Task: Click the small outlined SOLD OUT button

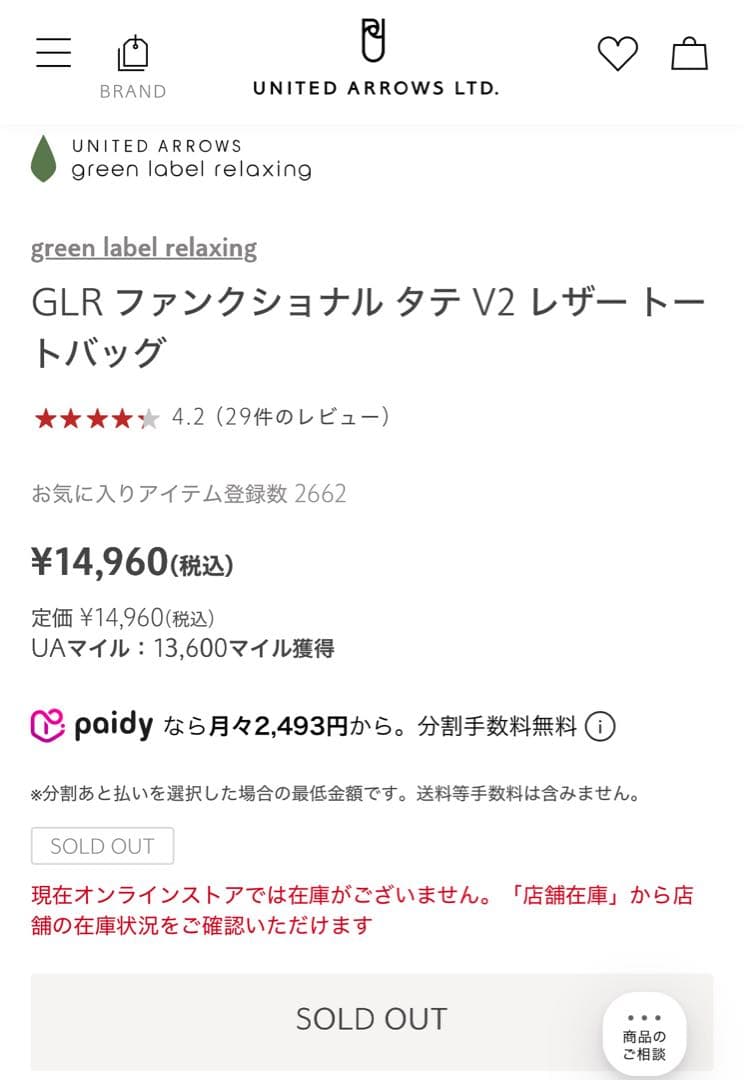Action: pyautogui.click(x=103, y=846)
